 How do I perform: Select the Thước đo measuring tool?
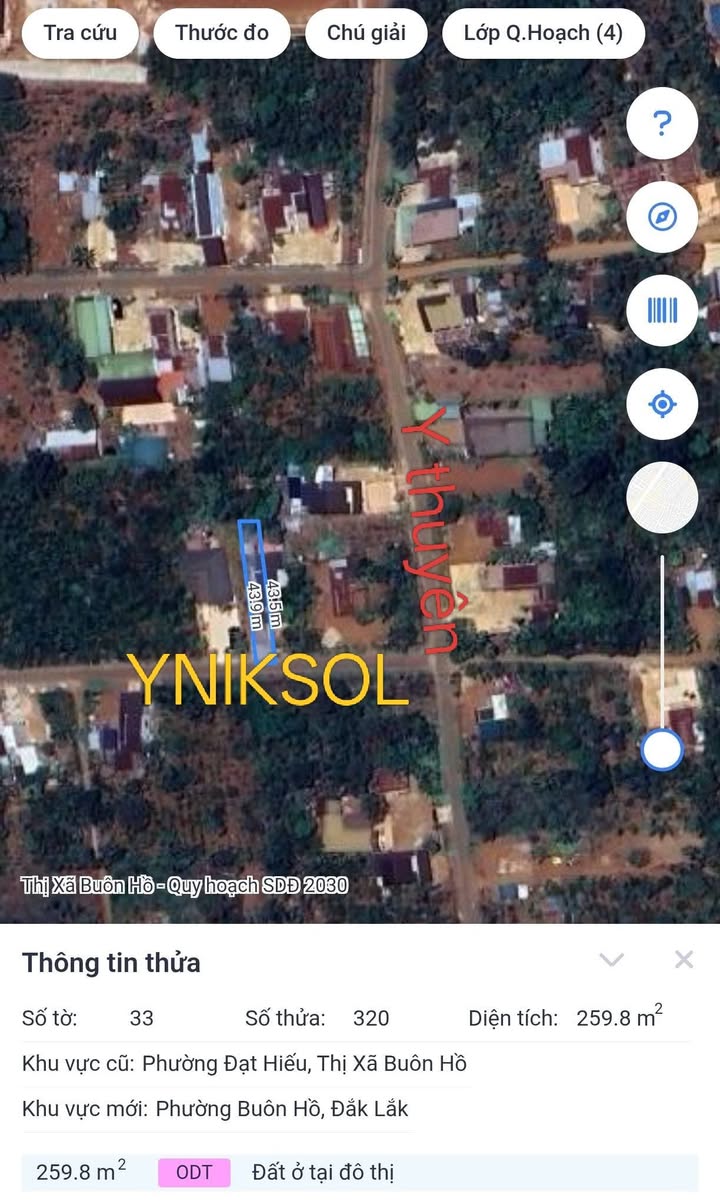tap(222, 33)
